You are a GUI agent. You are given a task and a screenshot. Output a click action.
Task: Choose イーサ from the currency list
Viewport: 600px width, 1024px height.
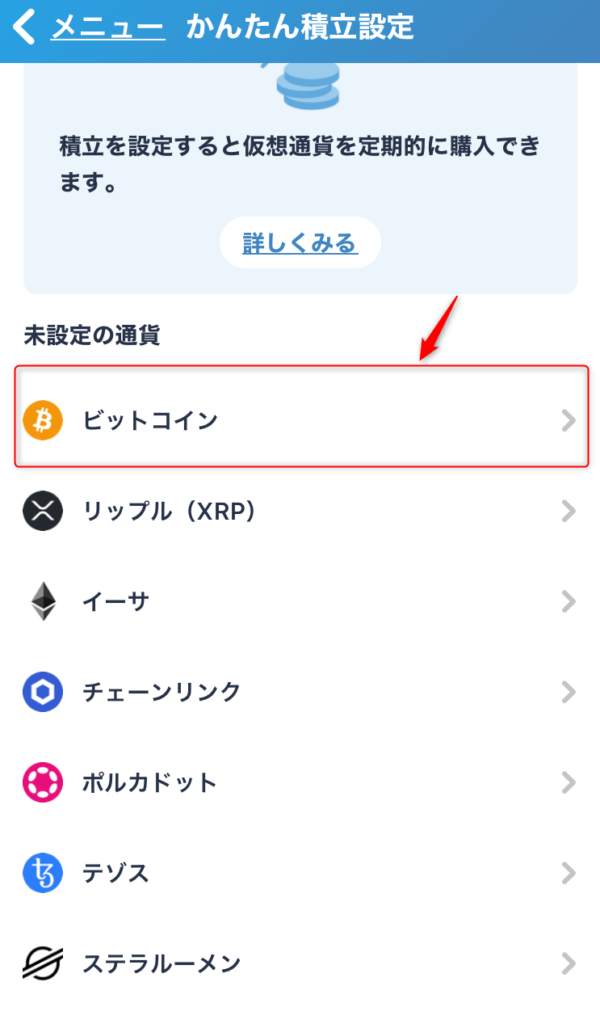coord(300,601)
